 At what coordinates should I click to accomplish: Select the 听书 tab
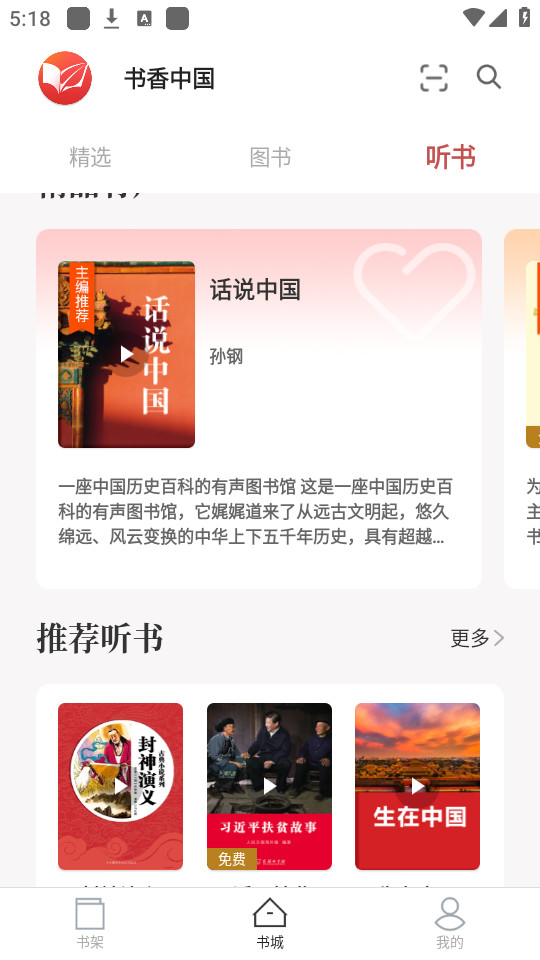click(x=451, y=157)
